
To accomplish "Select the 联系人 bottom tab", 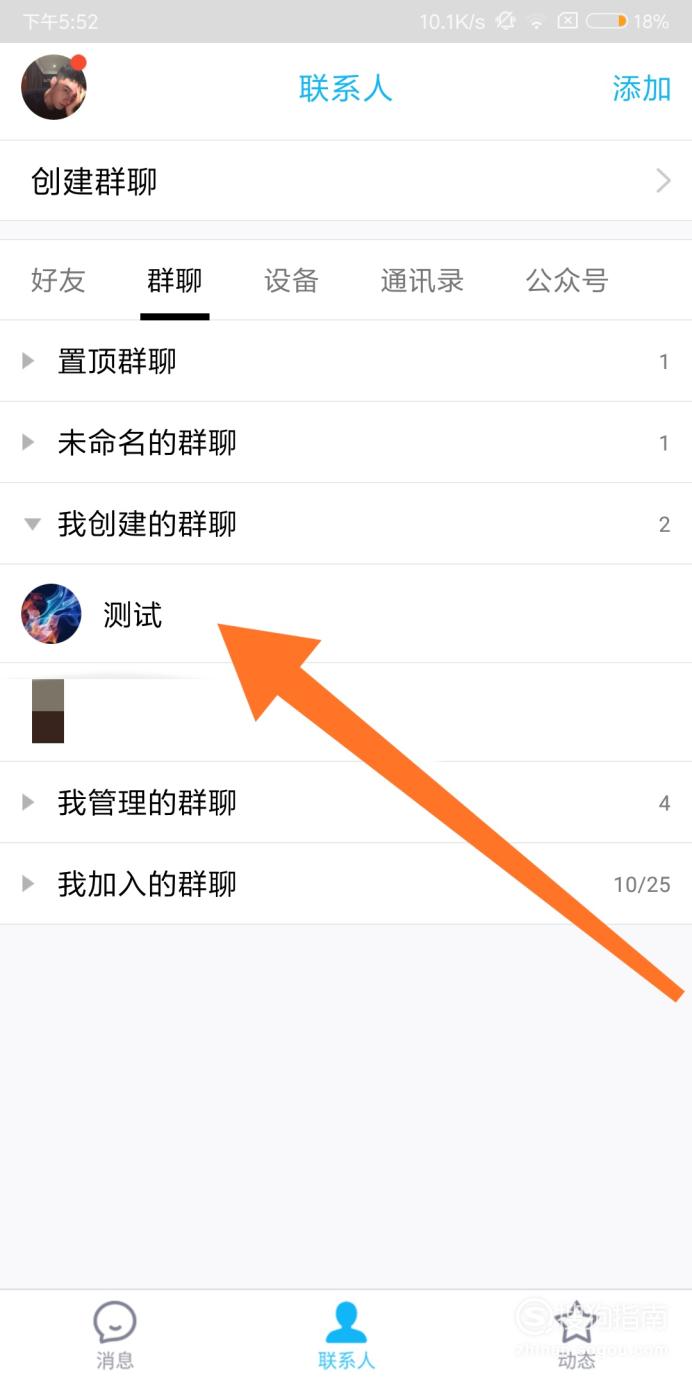I will coord(346,1335).
